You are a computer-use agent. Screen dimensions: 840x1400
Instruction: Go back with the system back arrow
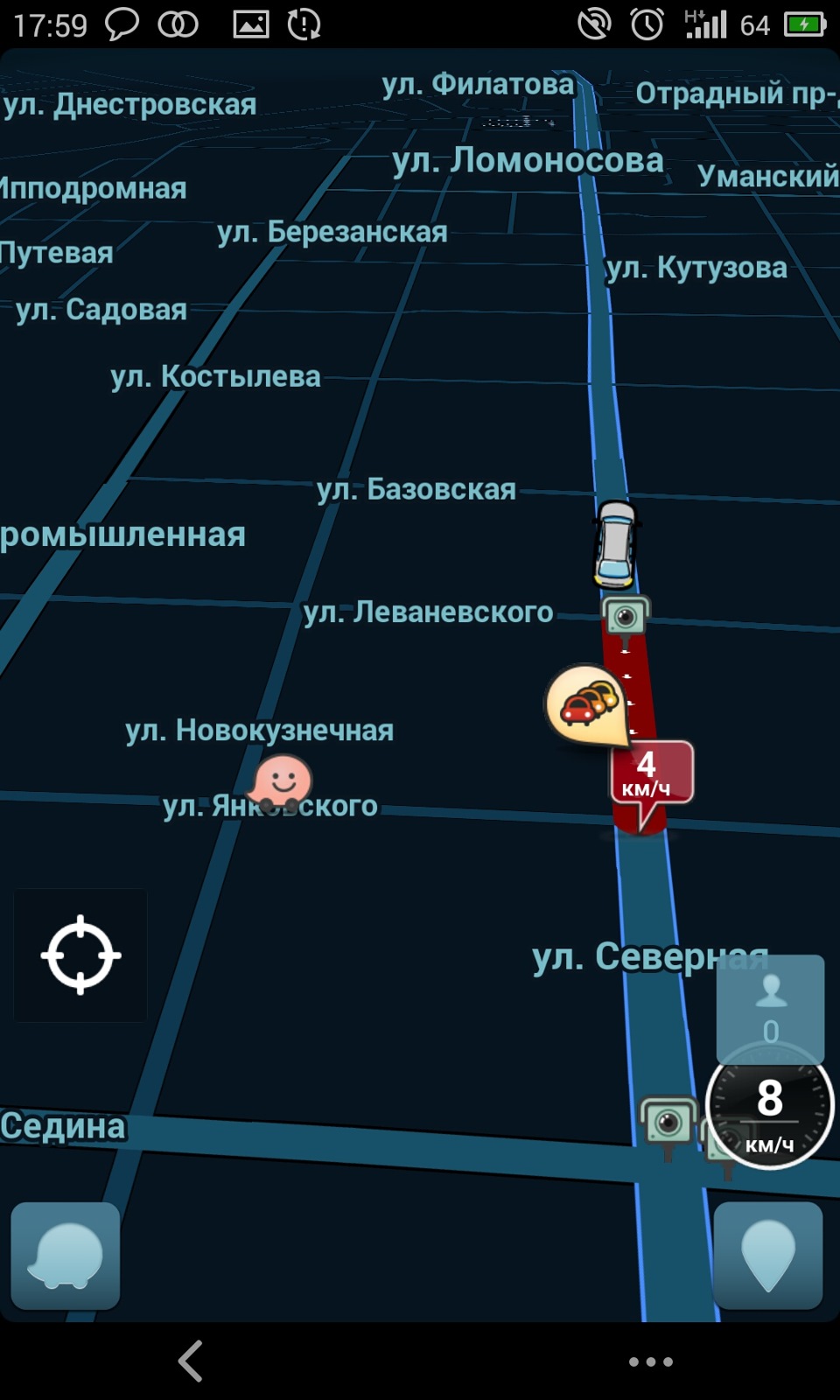click(x=191, y=1361)
